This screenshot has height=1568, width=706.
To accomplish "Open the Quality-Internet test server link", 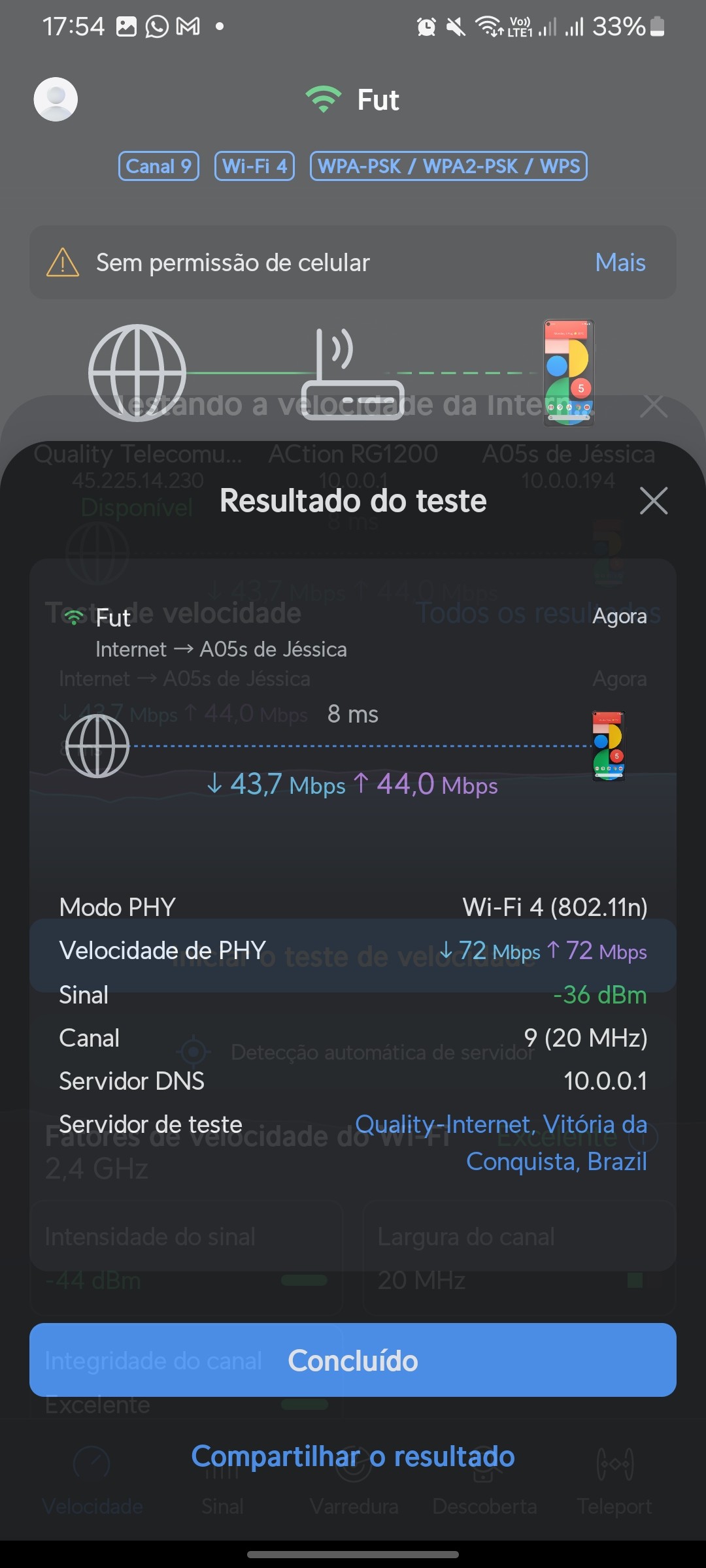I will (x=501, y=1142).
